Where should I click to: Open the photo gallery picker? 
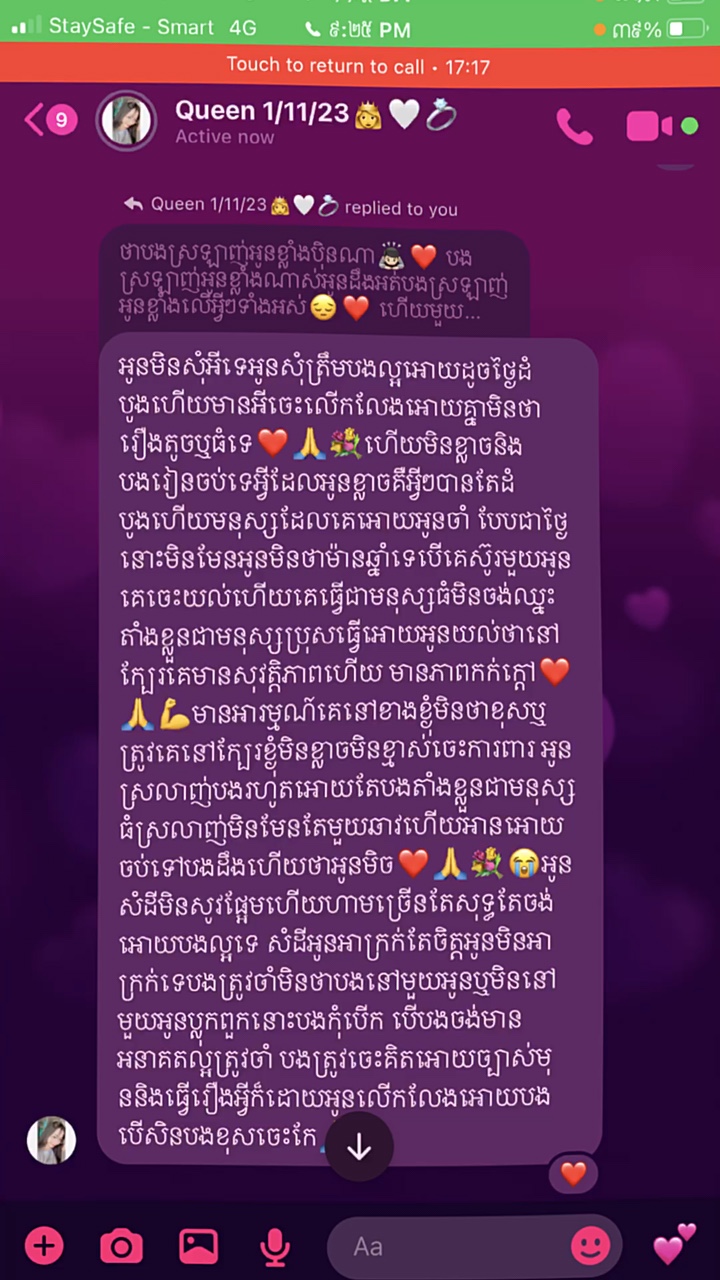pos(198,1246)
